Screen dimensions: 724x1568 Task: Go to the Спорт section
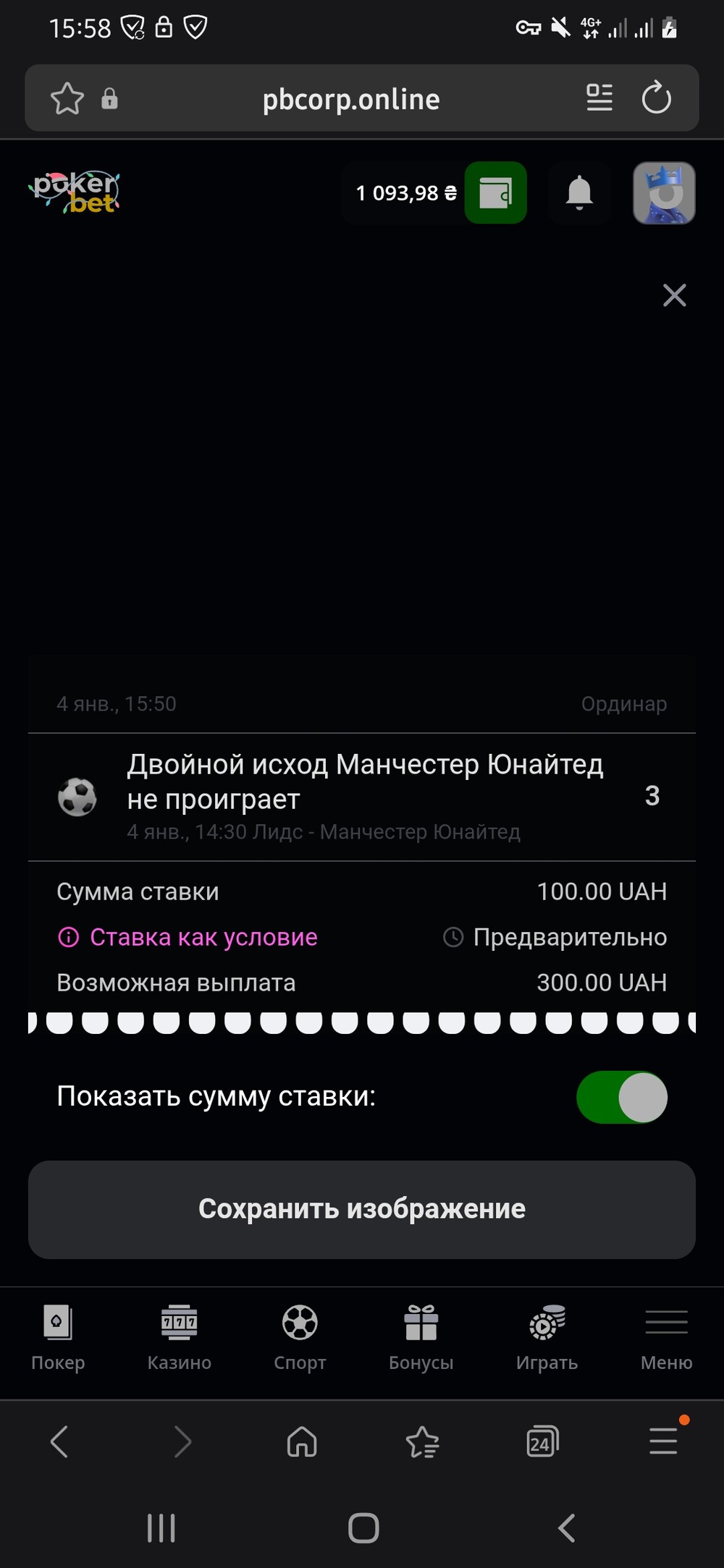point(300,1337)
